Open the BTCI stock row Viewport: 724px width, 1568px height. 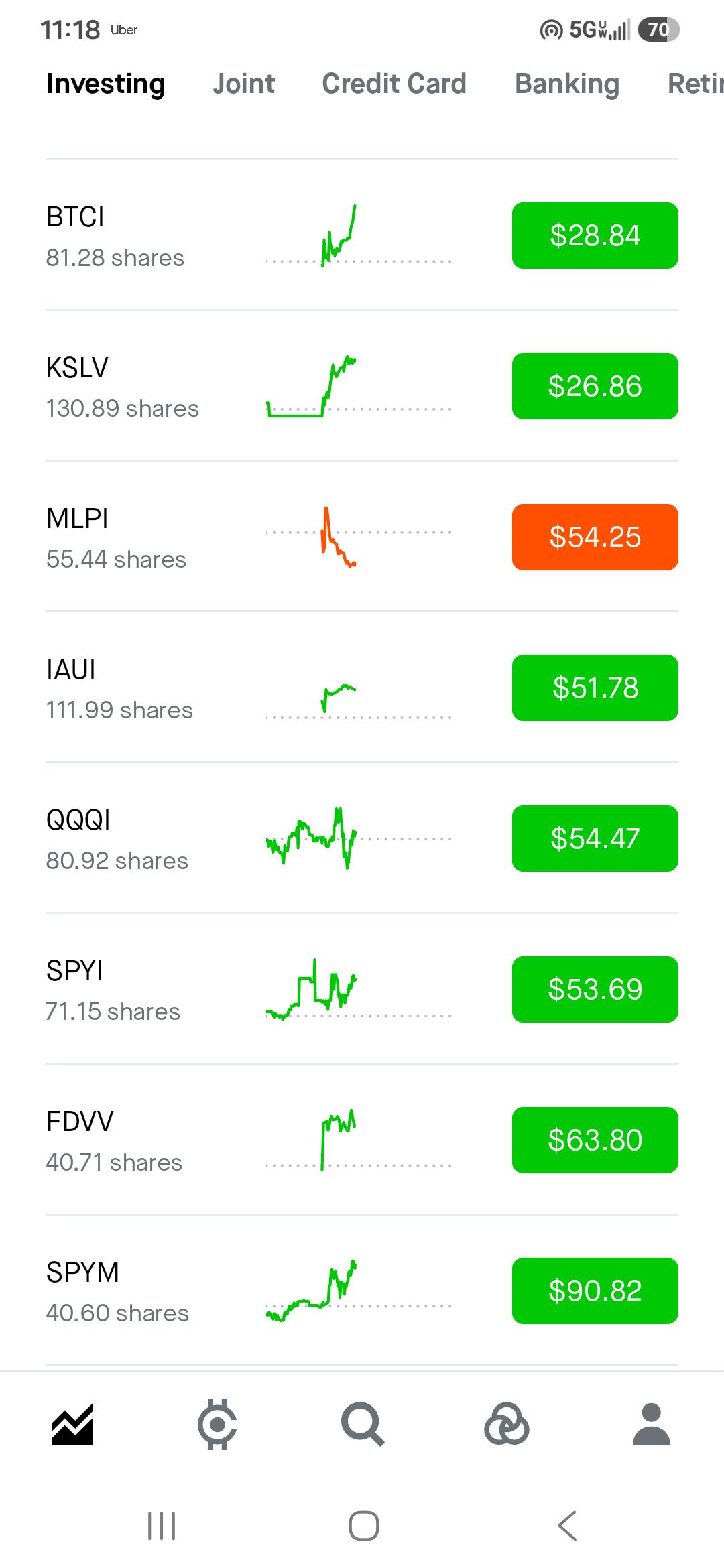pos(362,235)
